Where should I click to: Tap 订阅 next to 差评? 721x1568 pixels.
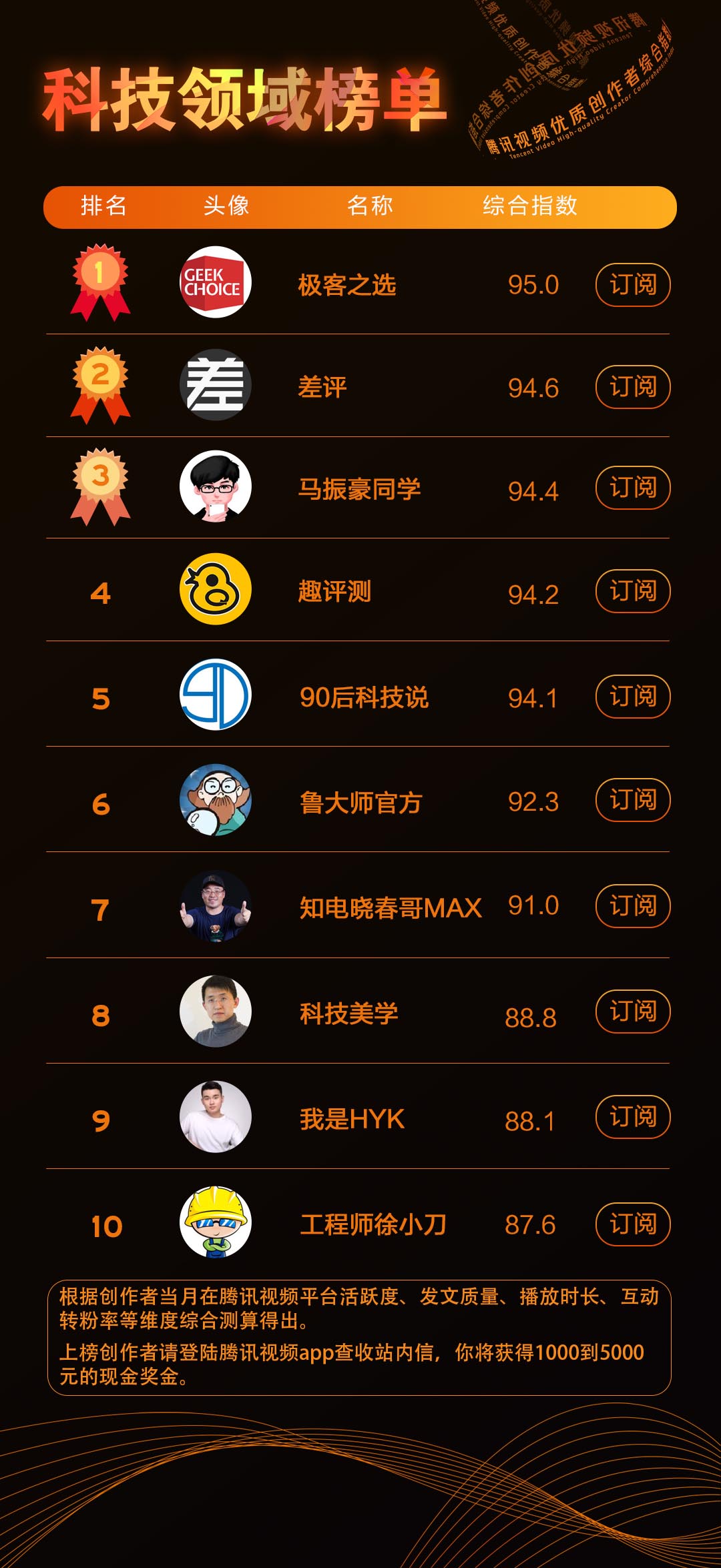(632, 387)
